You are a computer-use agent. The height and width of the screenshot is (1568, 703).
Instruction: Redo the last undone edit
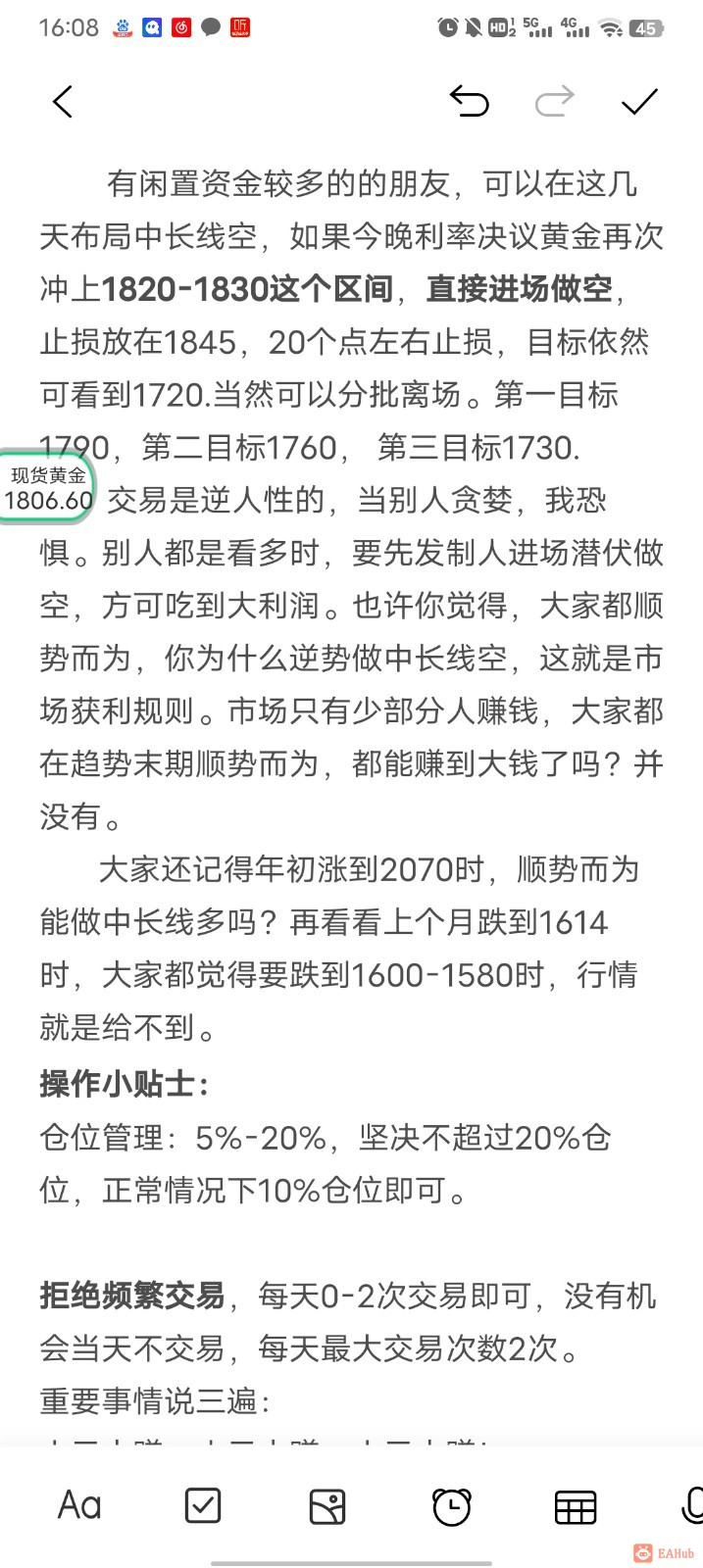click(554, 101)
